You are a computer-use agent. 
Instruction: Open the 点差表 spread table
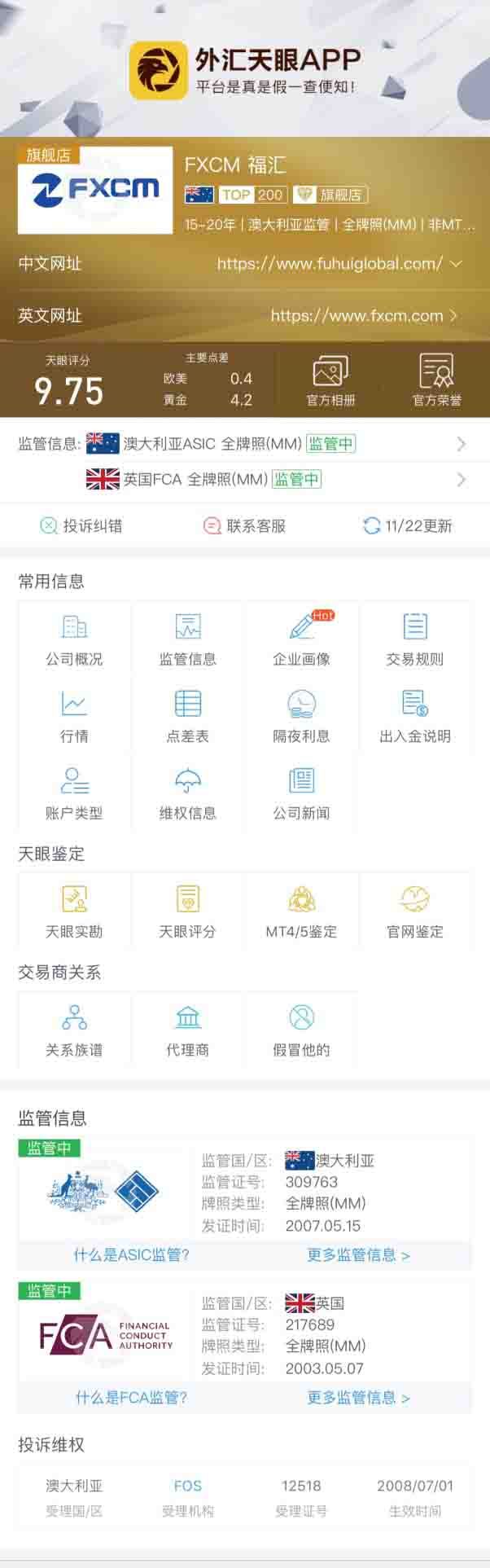[x=188, y=717]
